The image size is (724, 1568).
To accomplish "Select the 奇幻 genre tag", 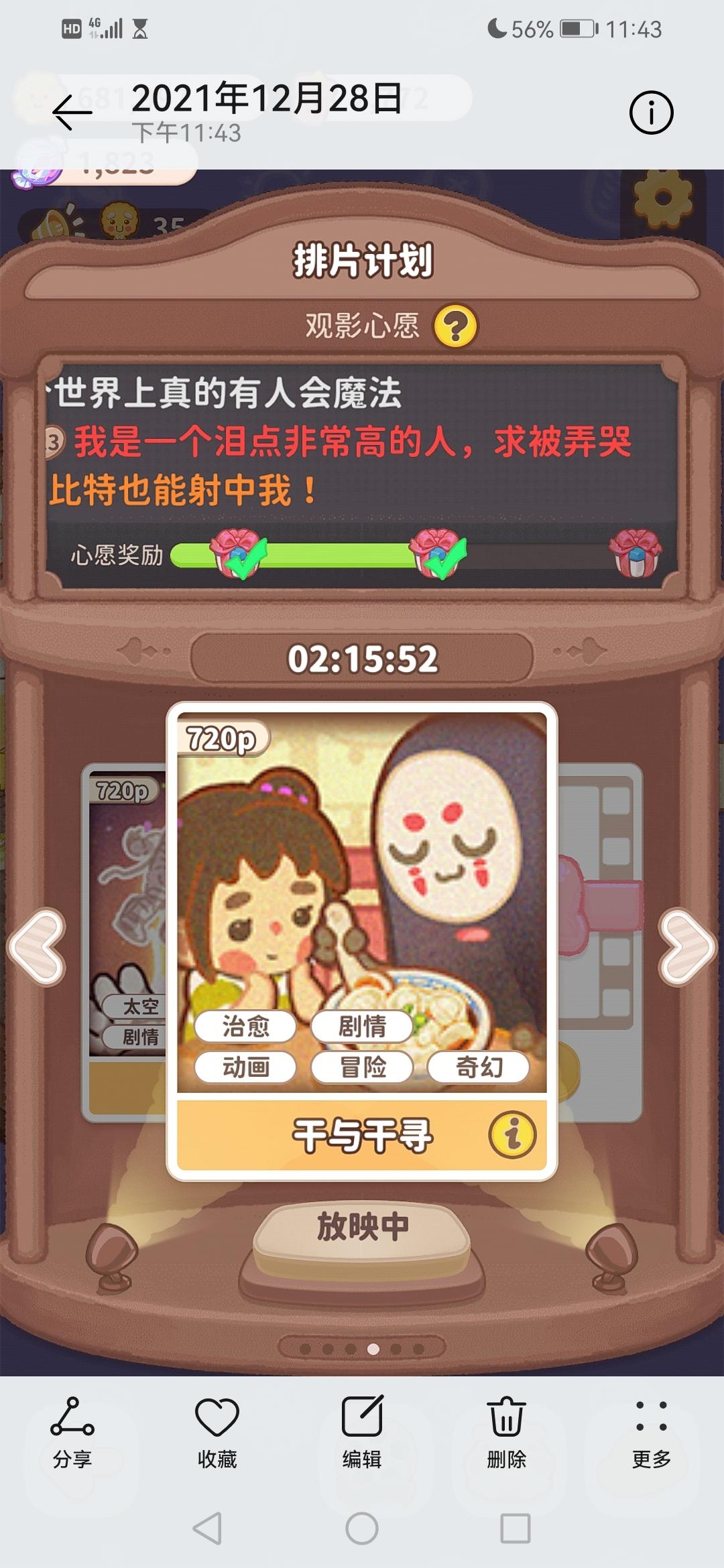I will 479,1067.
